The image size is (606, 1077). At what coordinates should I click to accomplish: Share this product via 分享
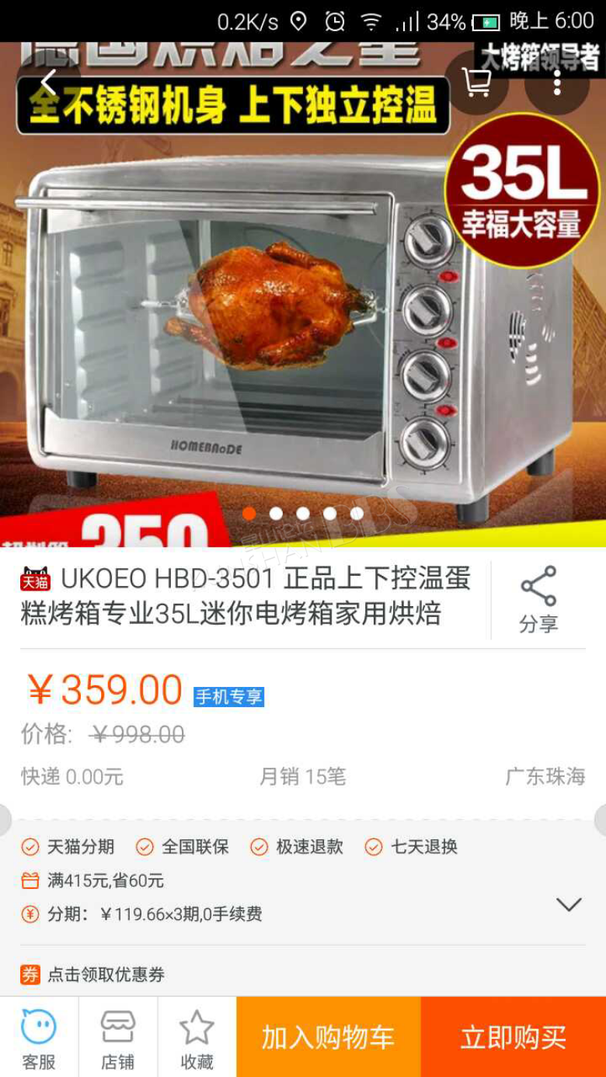point(539,600)
